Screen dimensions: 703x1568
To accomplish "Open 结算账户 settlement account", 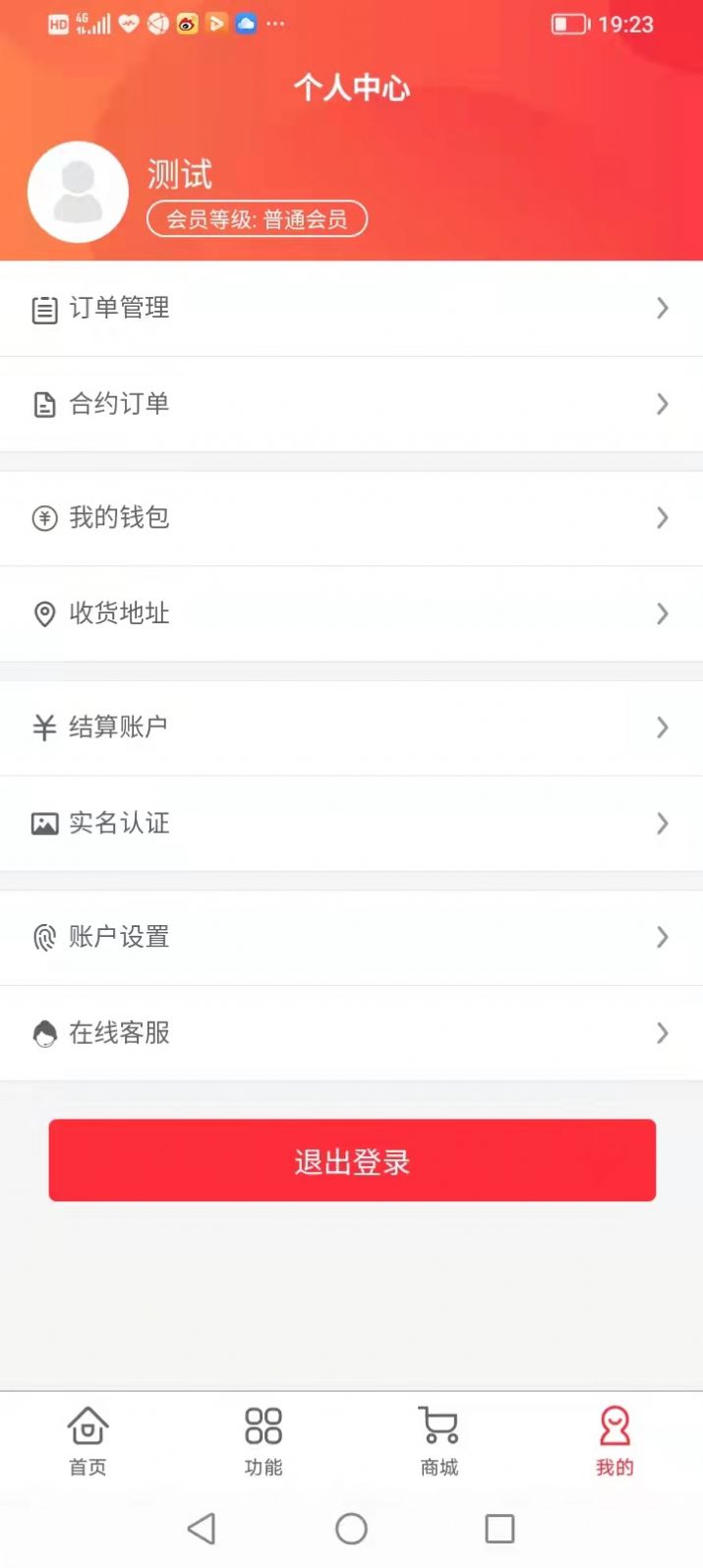I will [351, 727].
